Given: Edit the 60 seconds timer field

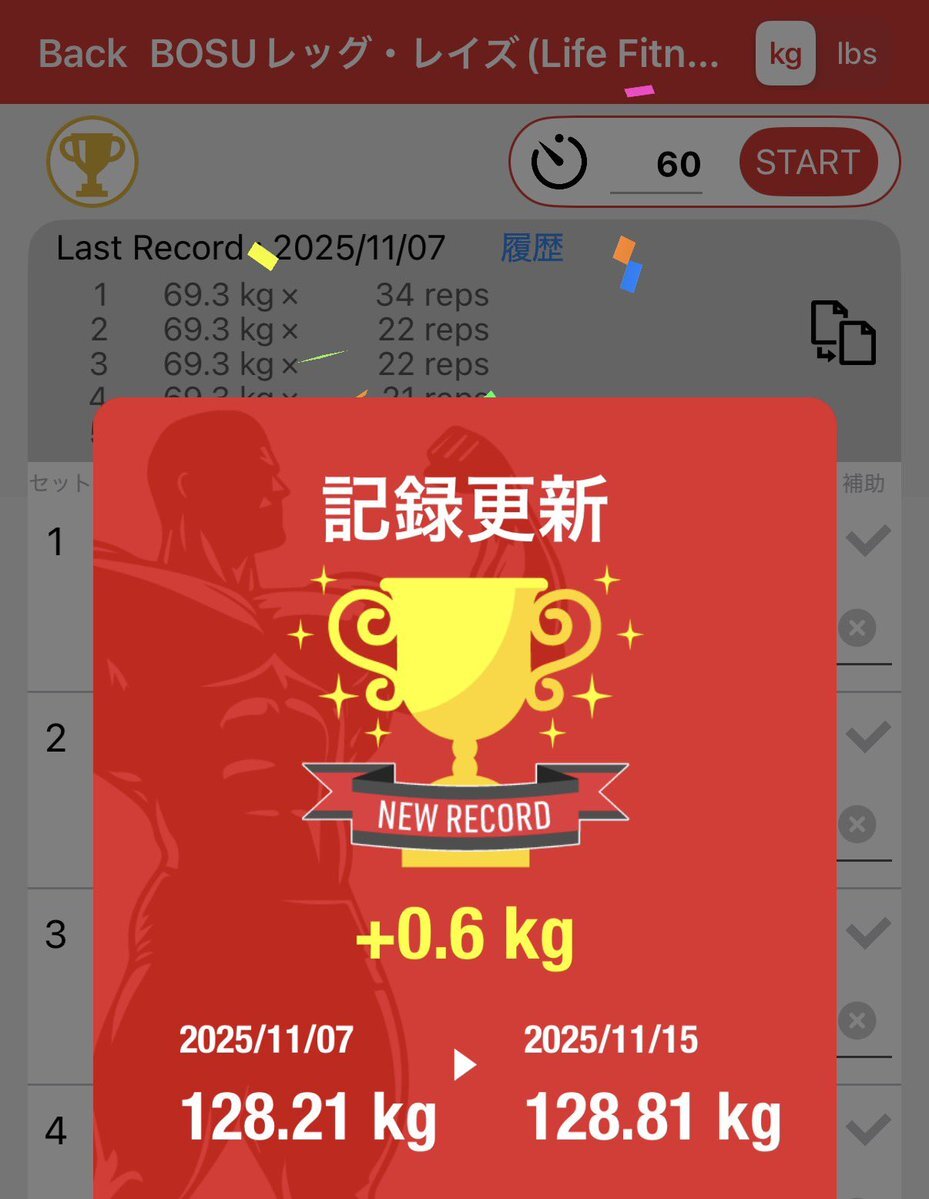Looking at the screenshot, I should tap(657, 164).
